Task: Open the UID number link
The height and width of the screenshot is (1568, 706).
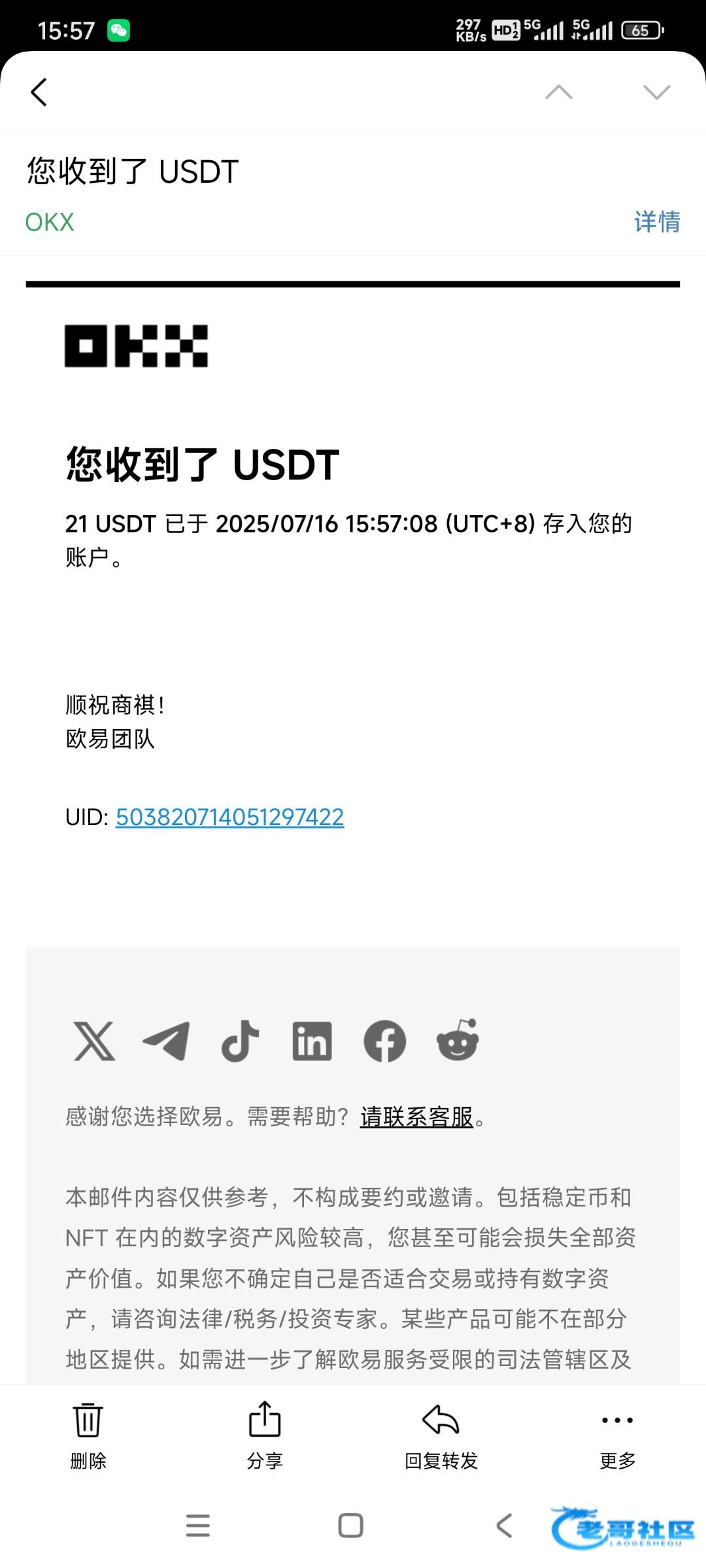Action: (229, 817)
